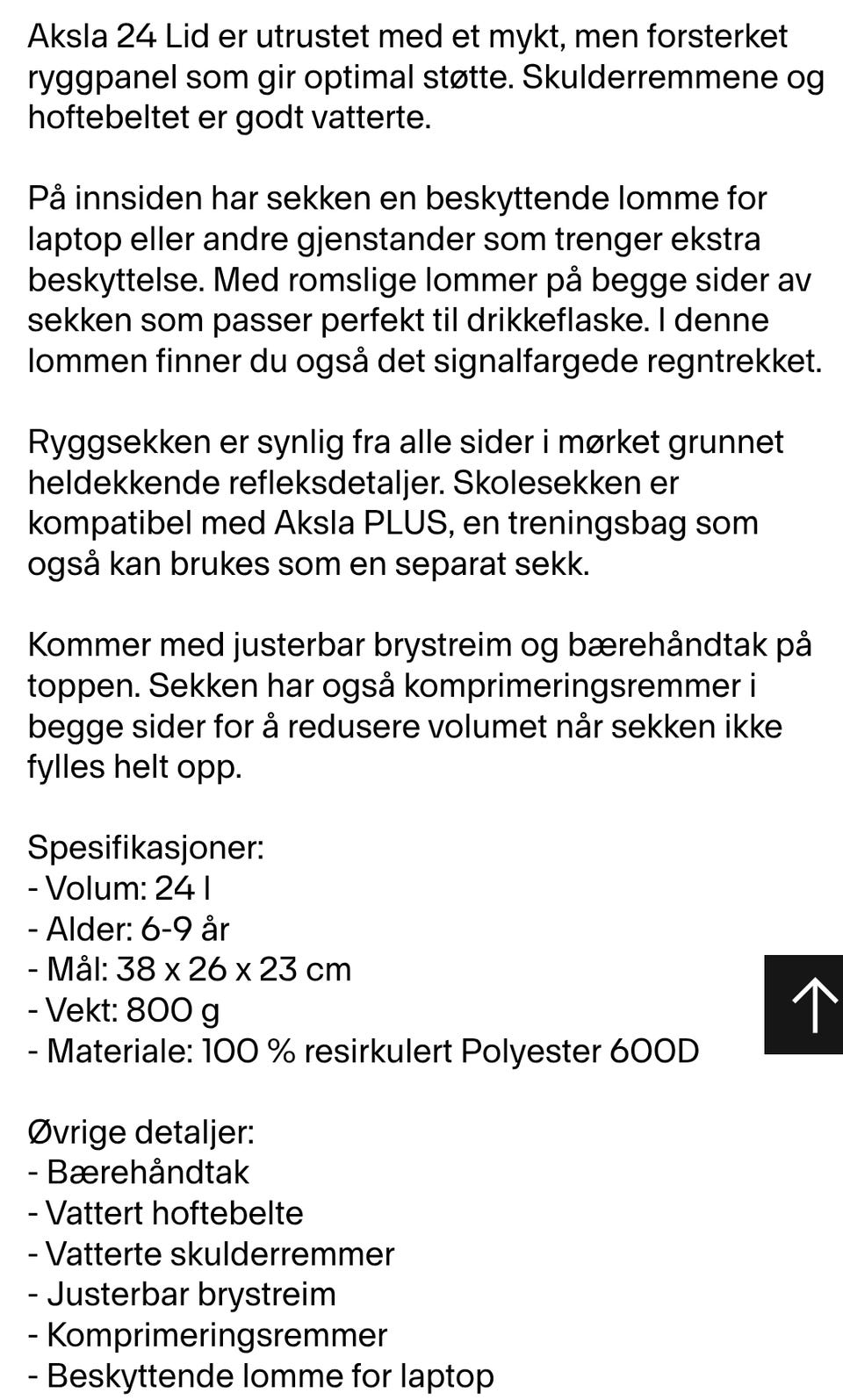Click the 'Justerbar brystreim' detail line
The height and width of the screenshot is (1400, 843).
180,1293
